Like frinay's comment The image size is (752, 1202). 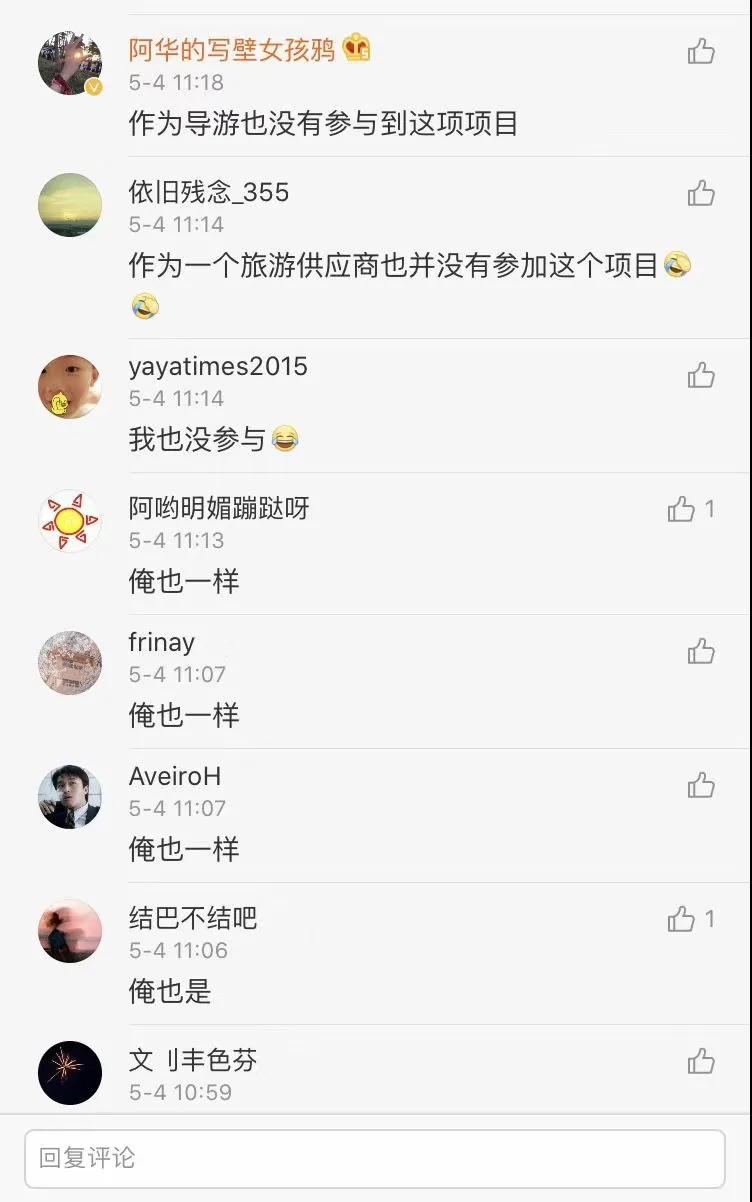(x=701, y=652)
